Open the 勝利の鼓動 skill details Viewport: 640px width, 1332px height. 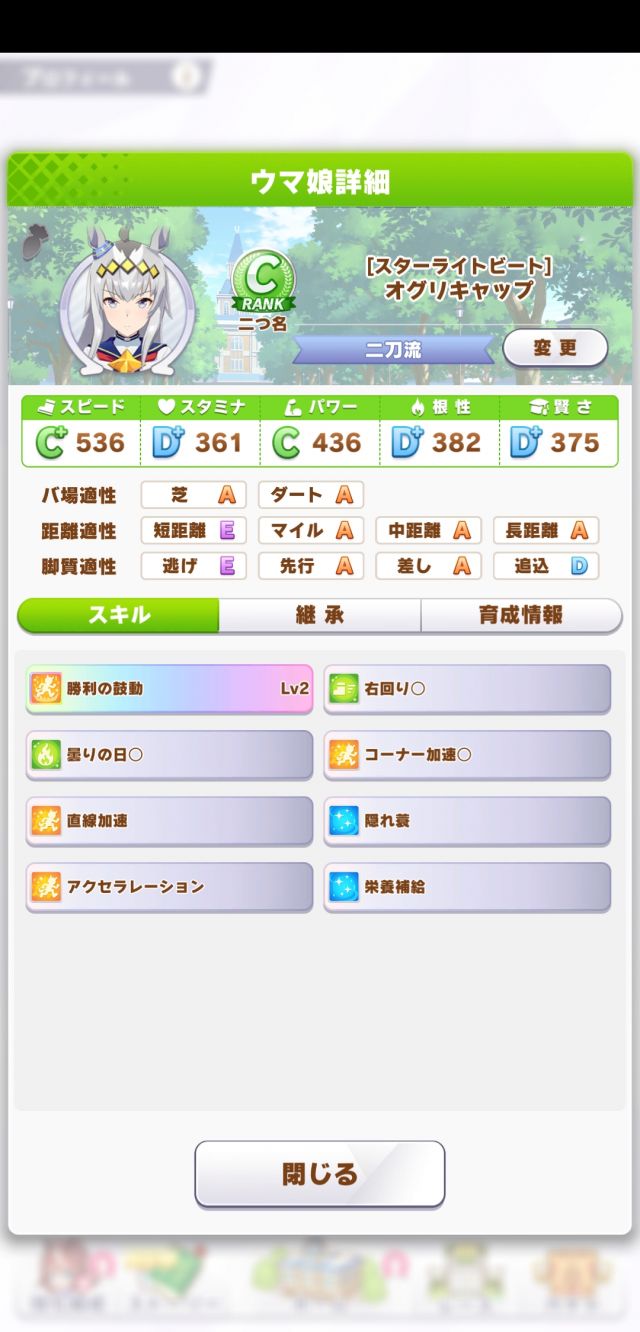[169, 688]
